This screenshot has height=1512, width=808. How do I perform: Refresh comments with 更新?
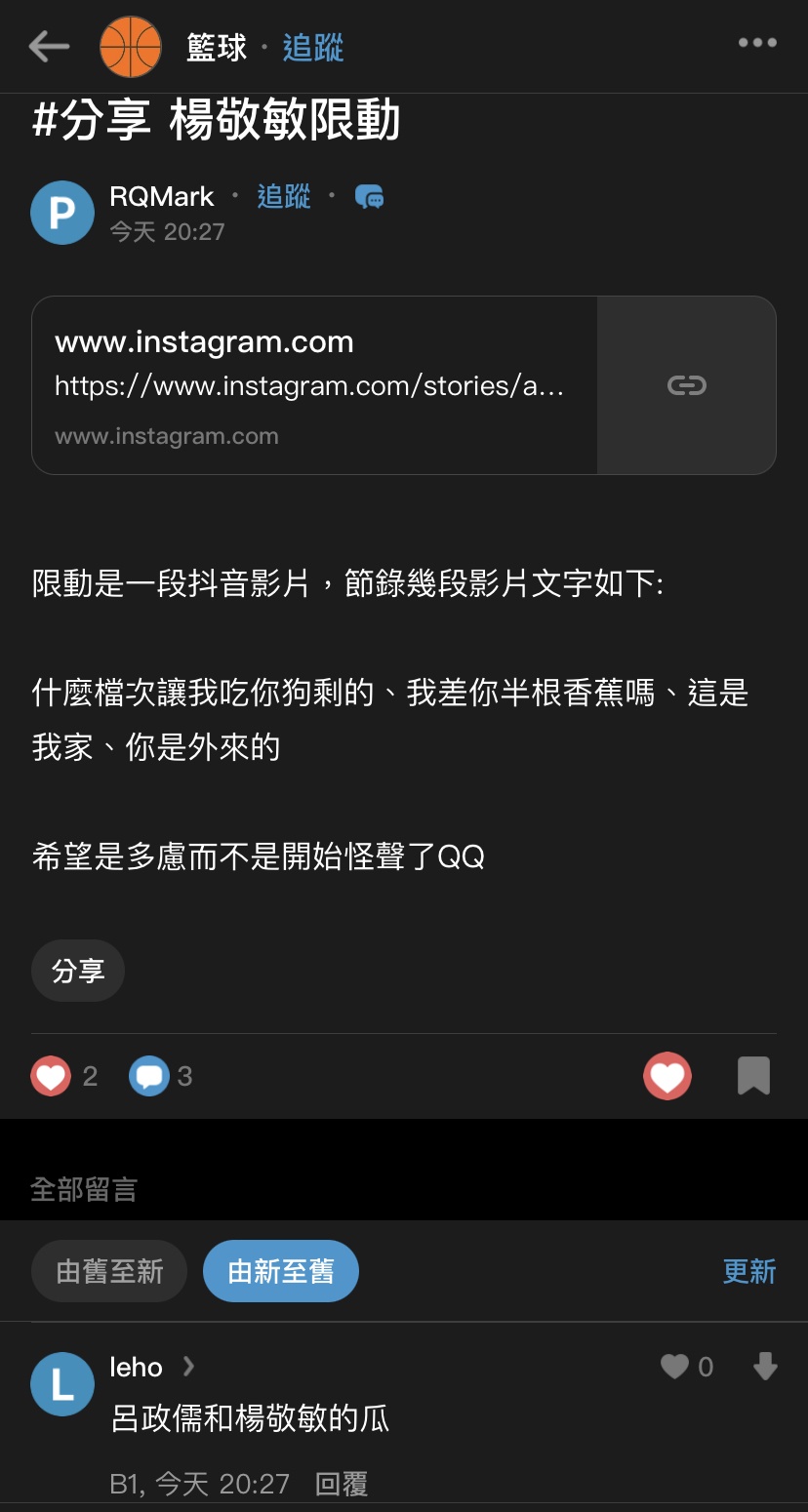[x=748, y=1271]
